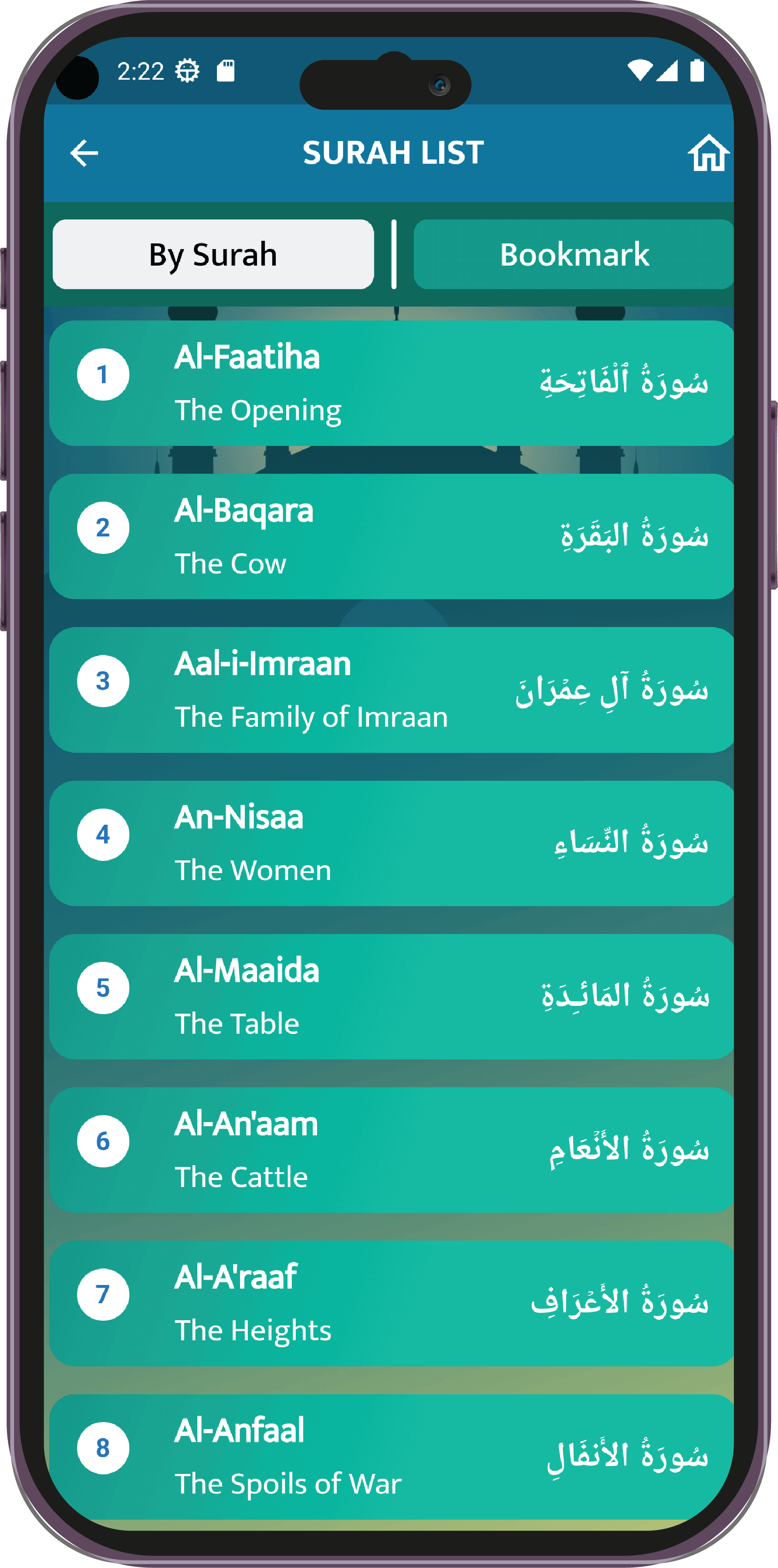Switch to the Bookmark tab
Viewport: 778px width, 1568px height.
pyautogui.click(x=573, y=254)
